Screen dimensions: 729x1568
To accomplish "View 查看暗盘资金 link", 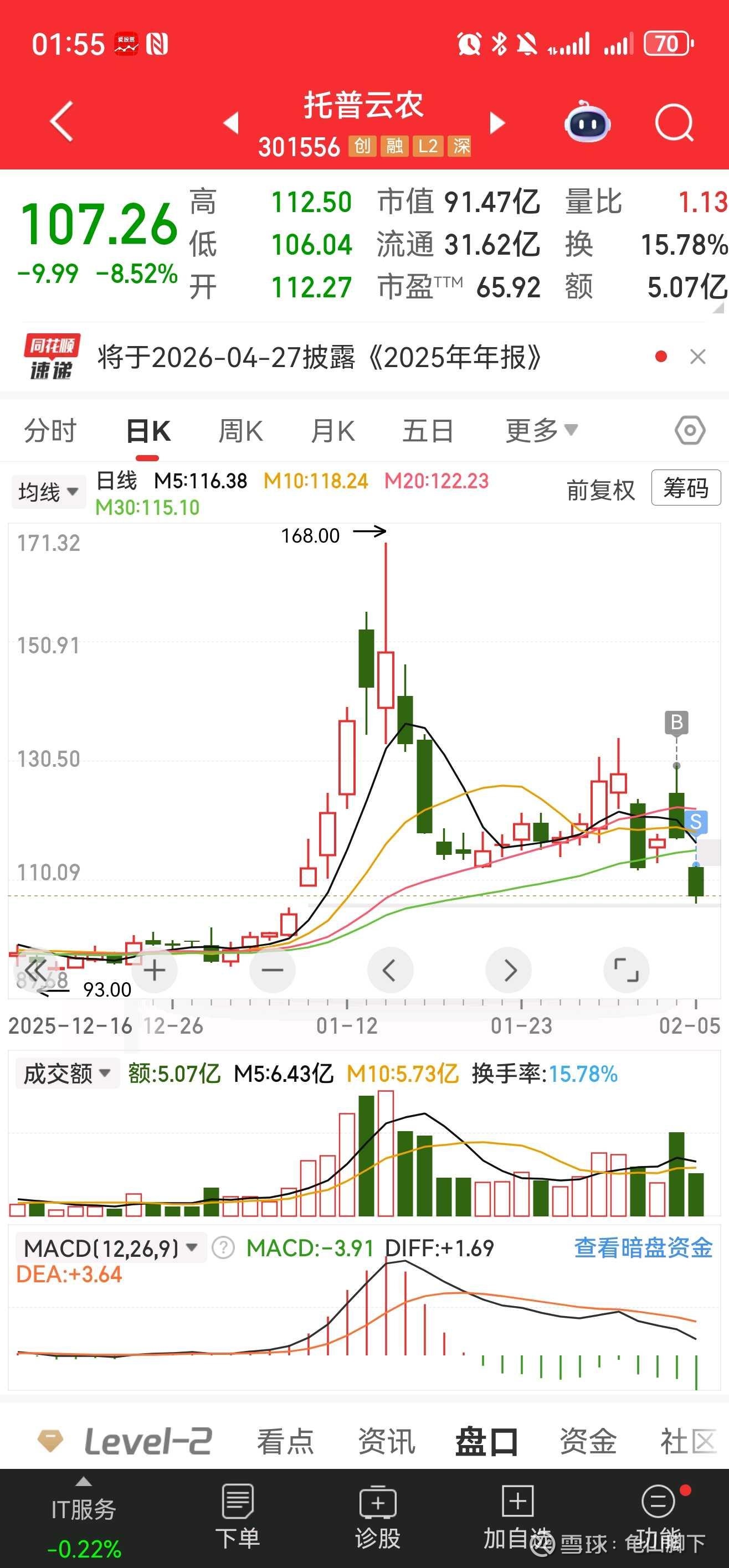I will coord(643,1249).
